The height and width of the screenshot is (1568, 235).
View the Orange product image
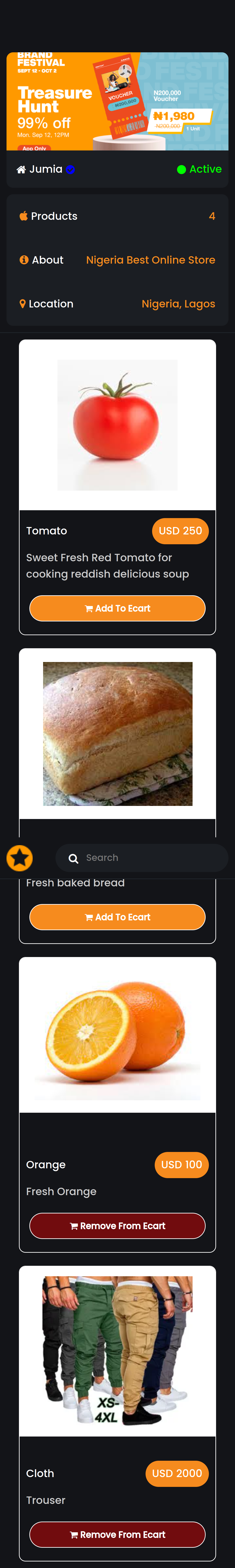(117, 1035)
